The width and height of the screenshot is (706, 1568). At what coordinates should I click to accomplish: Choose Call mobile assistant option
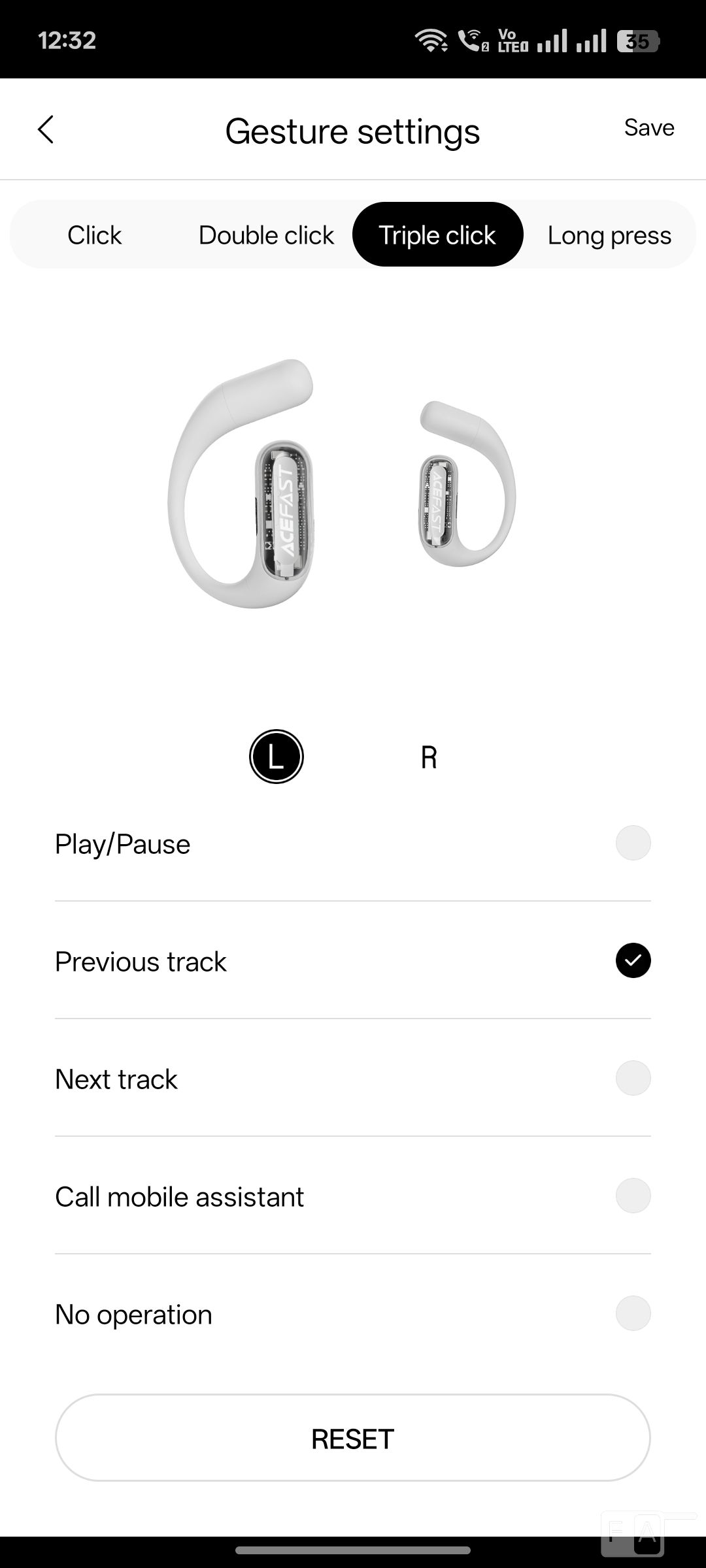point(353,1196)
